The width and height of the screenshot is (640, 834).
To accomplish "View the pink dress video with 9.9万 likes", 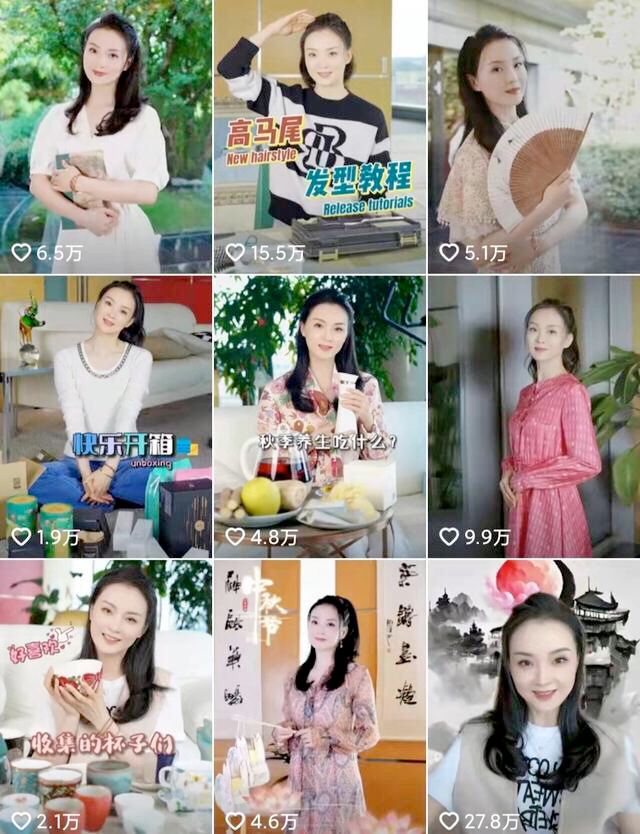I will [534, 415].
